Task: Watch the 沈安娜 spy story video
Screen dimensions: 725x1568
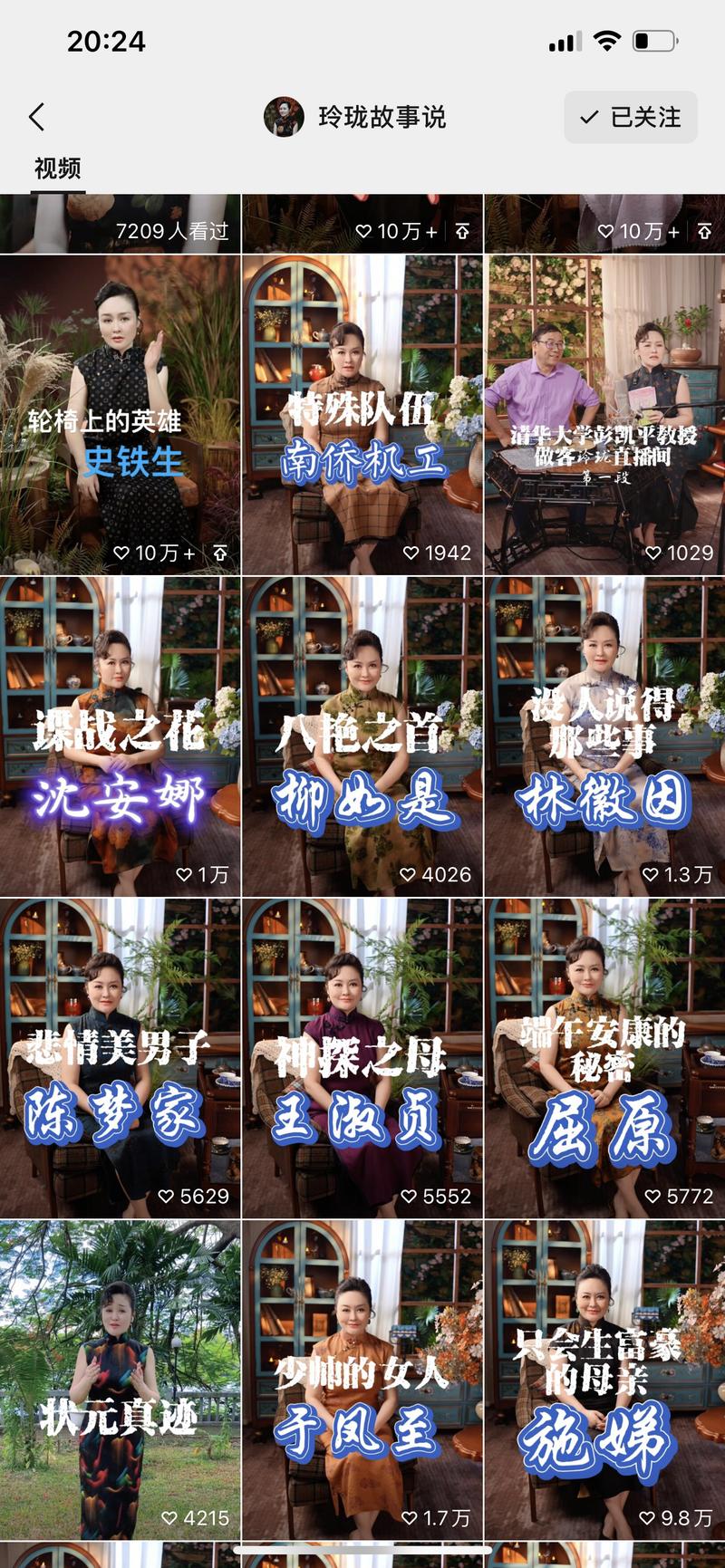Action: [x=120, y=736]
